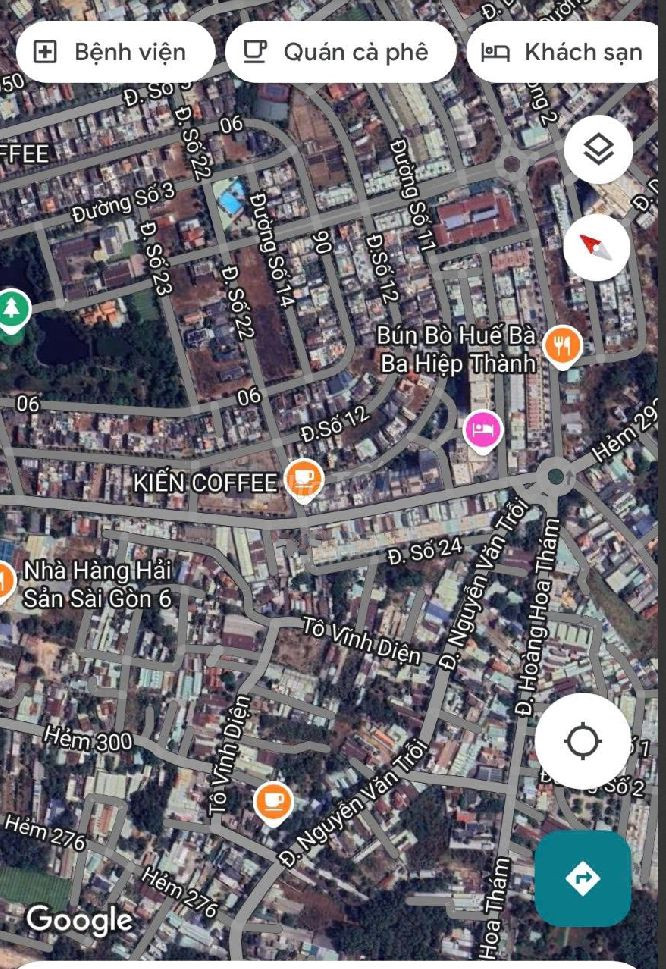This screenshot has height=969, width=666.
Task: Tap the compass to reset orientation
Action: [x=597, y=247]
